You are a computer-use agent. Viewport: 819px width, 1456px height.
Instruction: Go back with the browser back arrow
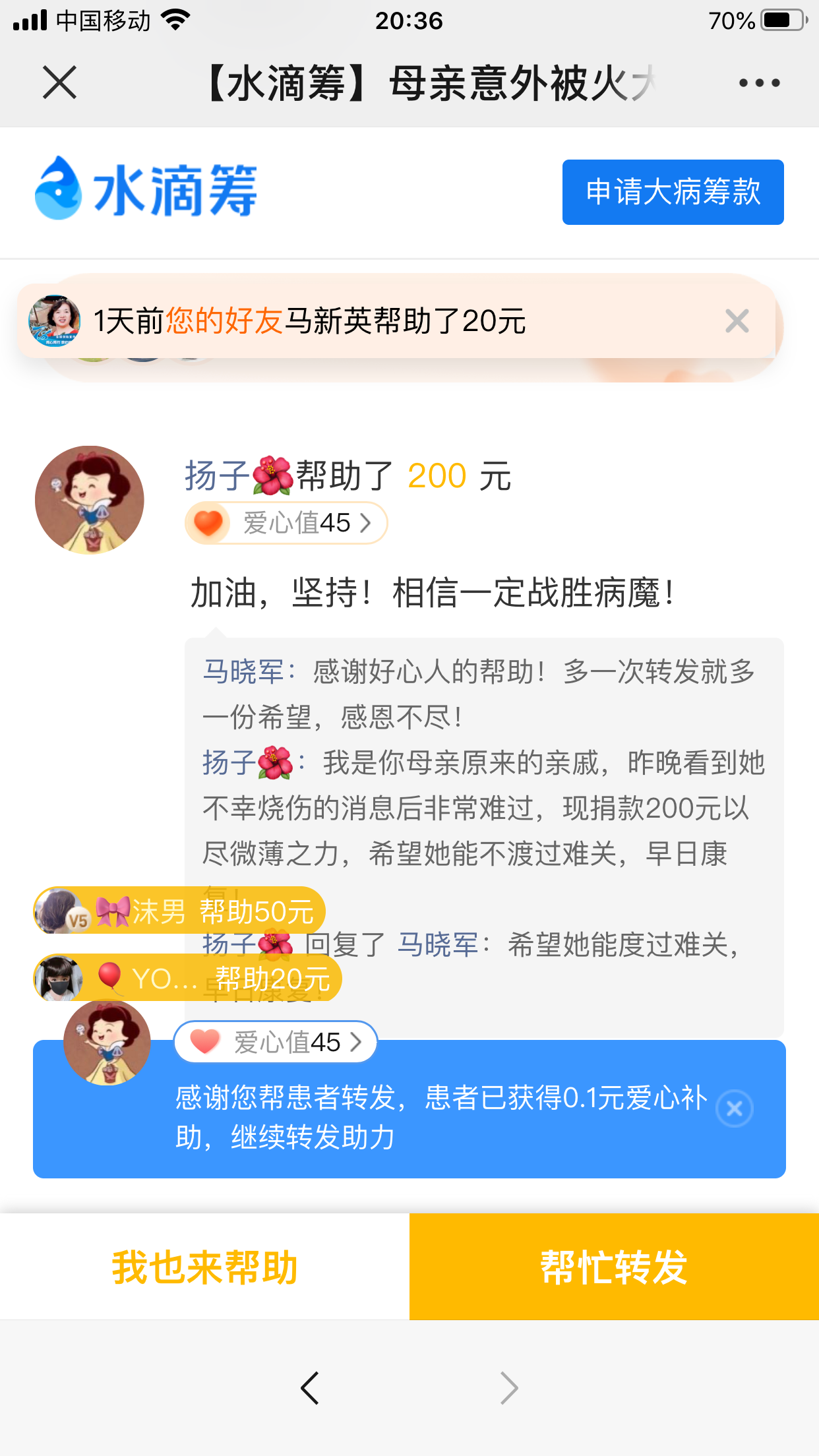pos(310,1388)
